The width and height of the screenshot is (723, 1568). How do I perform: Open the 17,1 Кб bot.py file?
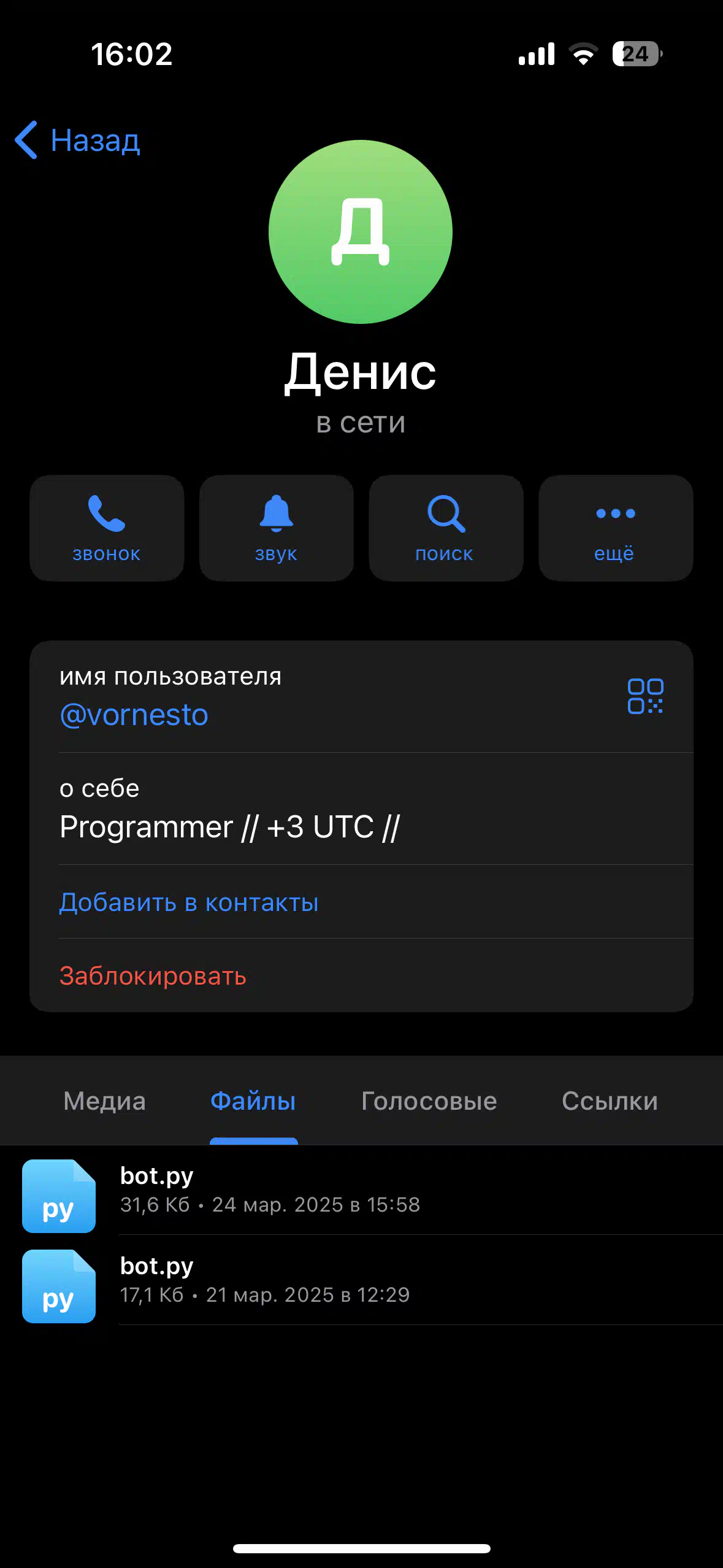362,1280
